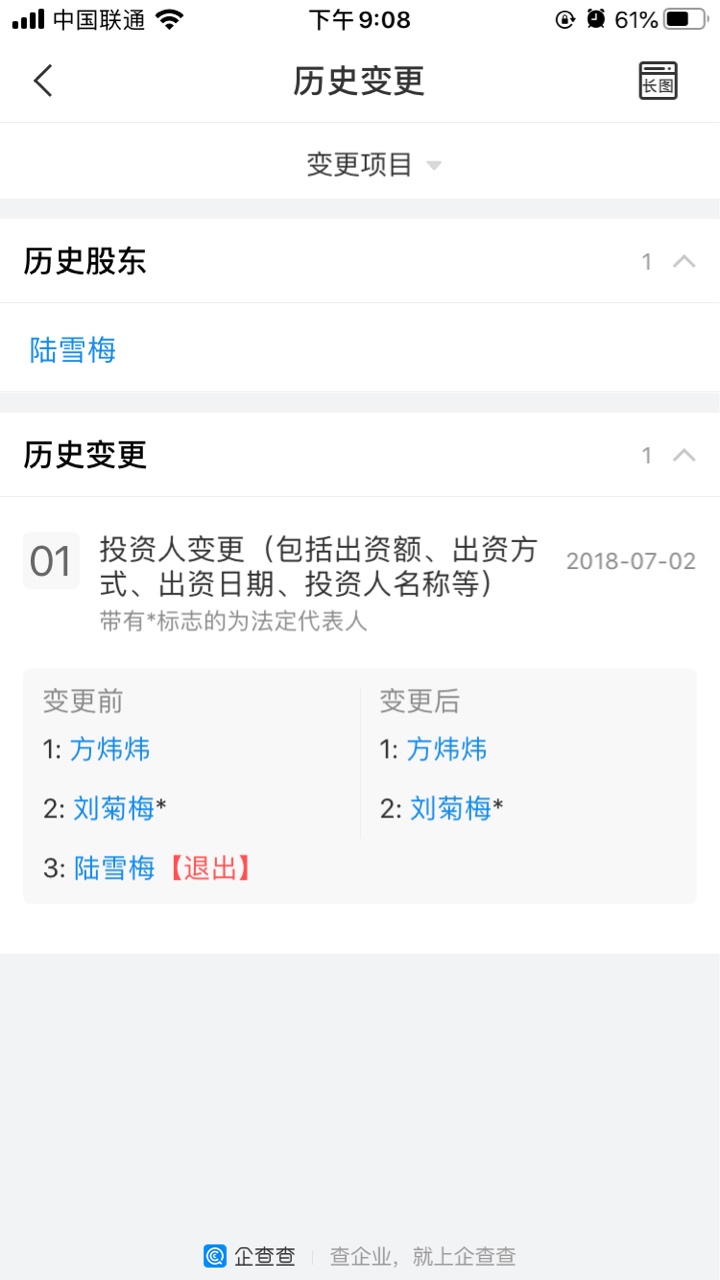This screenshot has height=1280, width=720.
Task: Open 刘菊梅 in the 变更后 column
Action: [450, 808]
